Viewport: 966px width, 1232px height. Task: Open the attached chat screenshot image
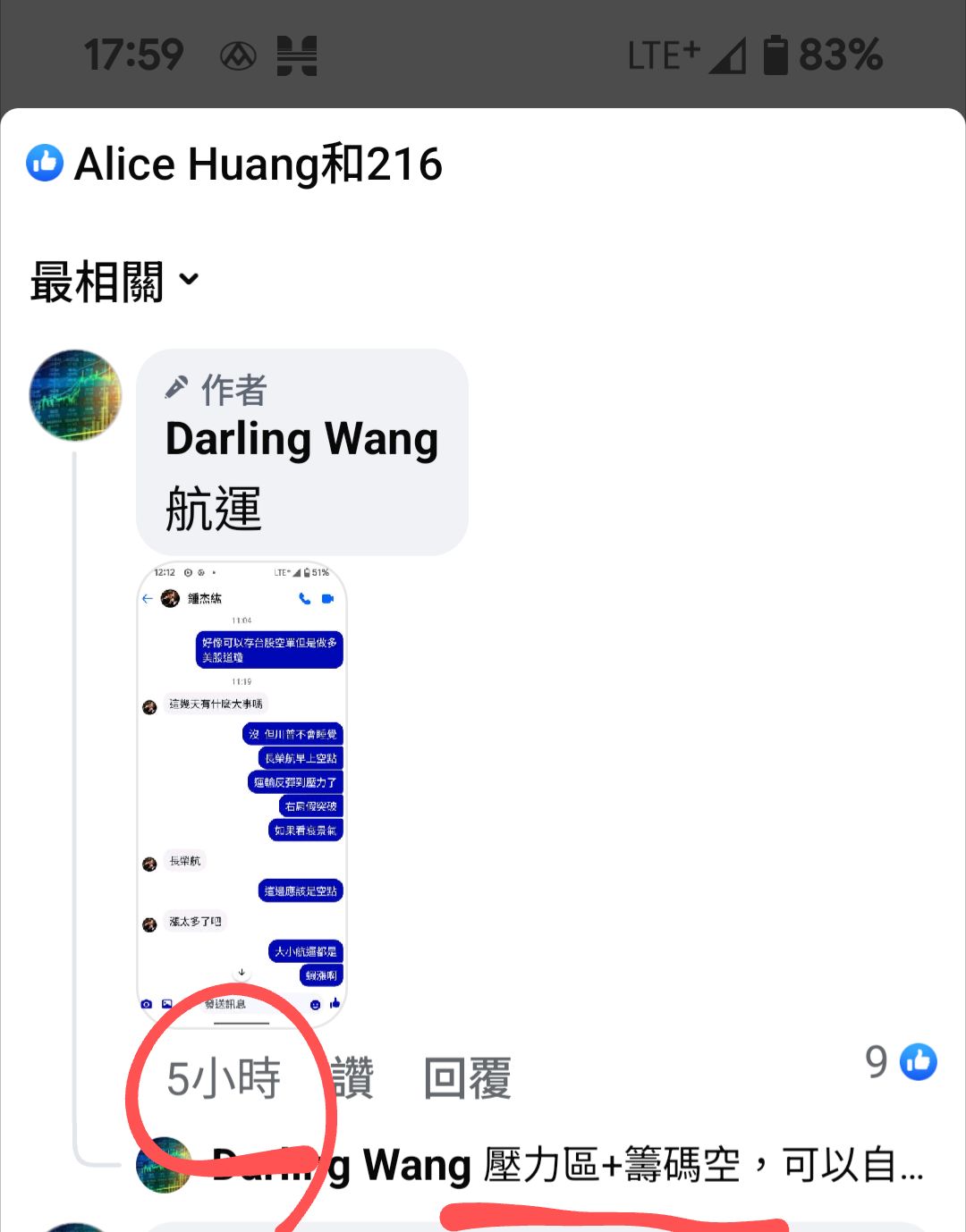coord(241,794)
